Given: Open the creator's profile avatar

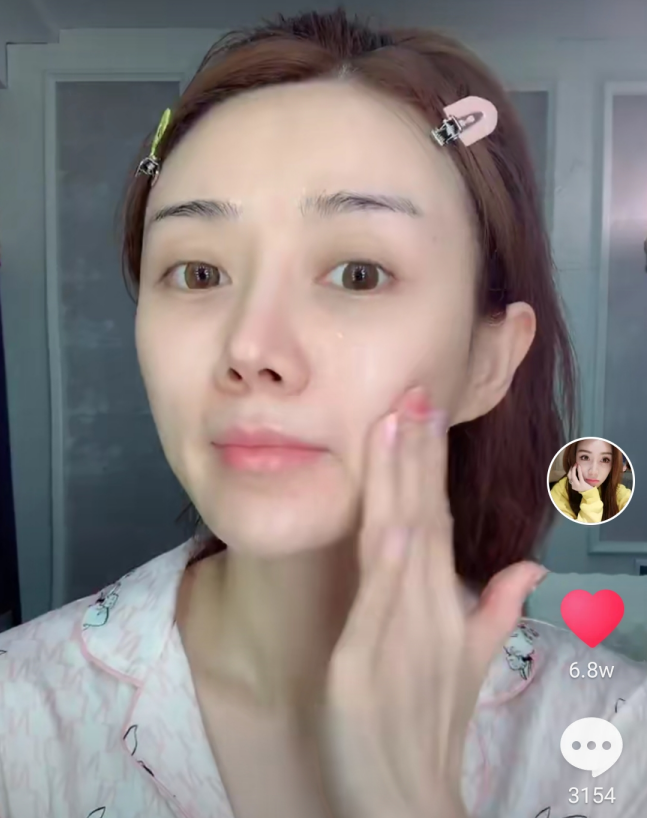Looking at the screenshot, I should tap(591, 481).
